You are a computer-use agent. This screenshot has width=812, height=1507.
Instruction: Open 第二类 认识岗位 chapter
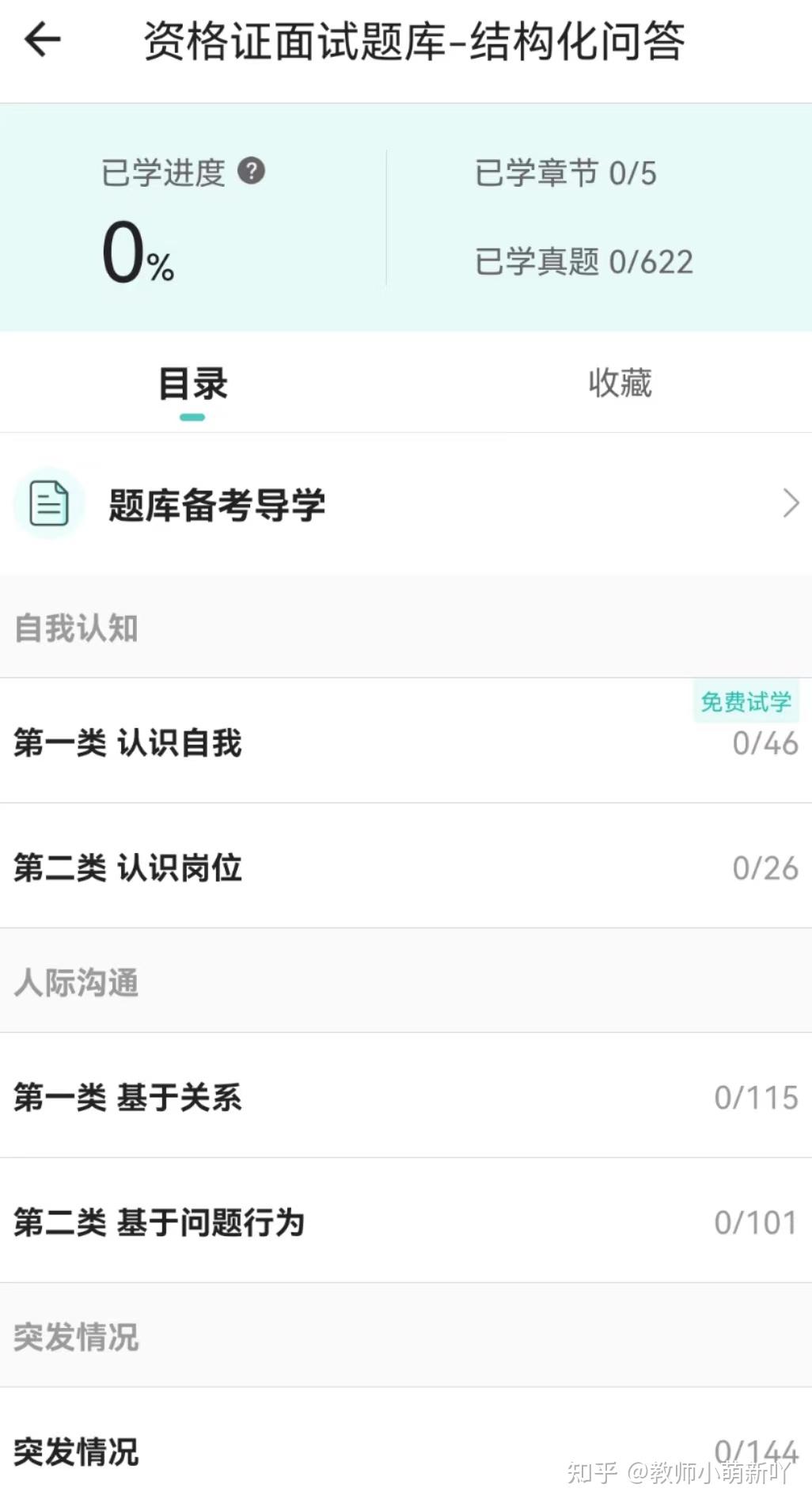(x=406, y=867)
